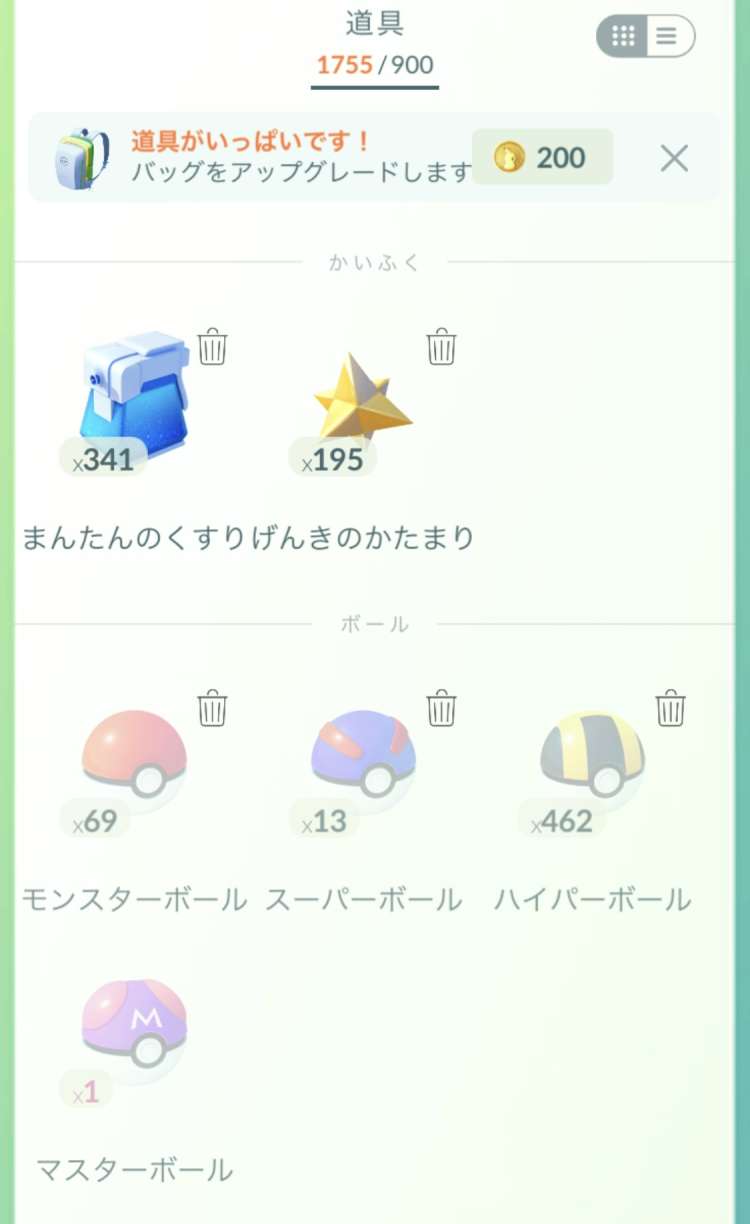Image resolution: width=750 pixels, height=1224 pixels.
Task: Discard ハイパーボール via trash icon
Action: tap(670, 708)
